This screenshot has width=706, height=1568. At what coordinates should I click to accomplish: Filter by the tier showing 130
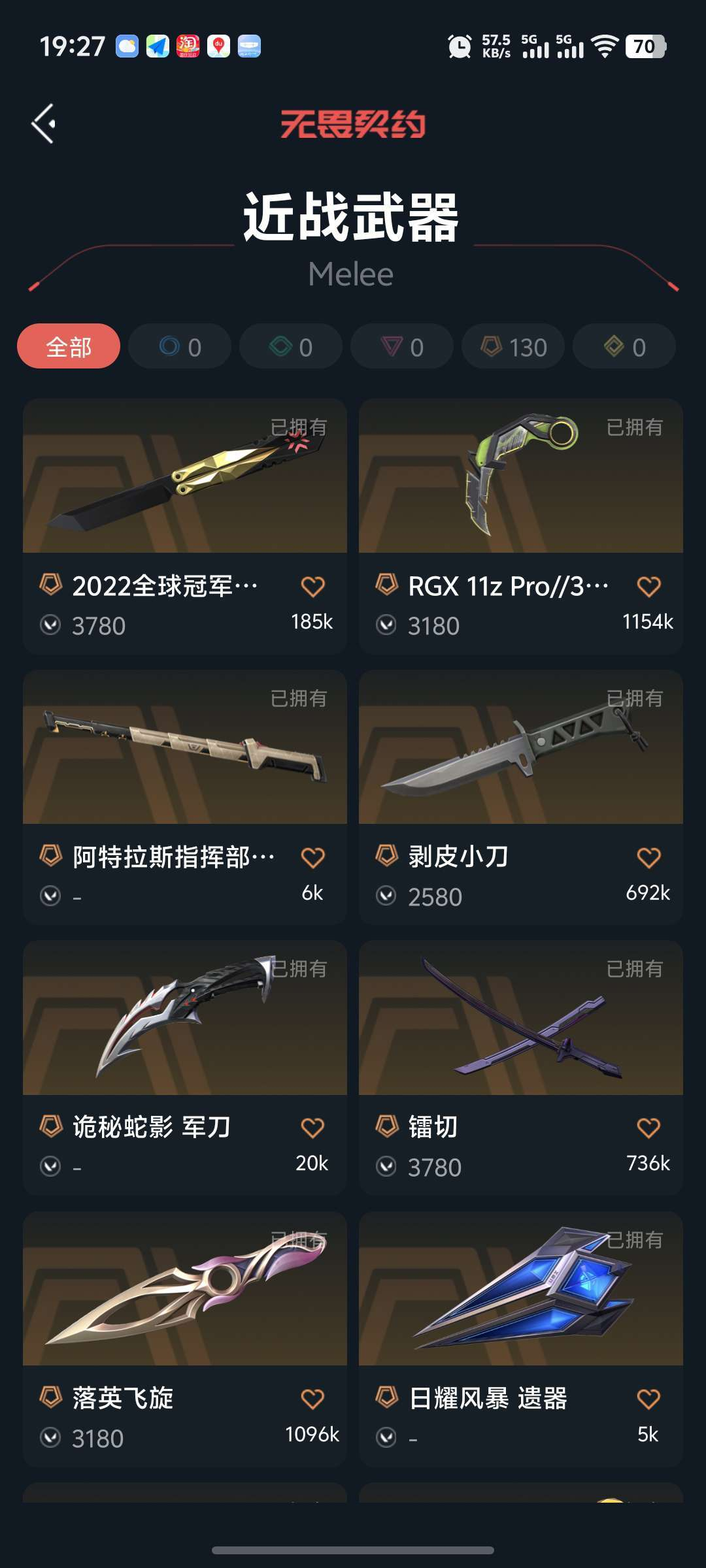513,347
